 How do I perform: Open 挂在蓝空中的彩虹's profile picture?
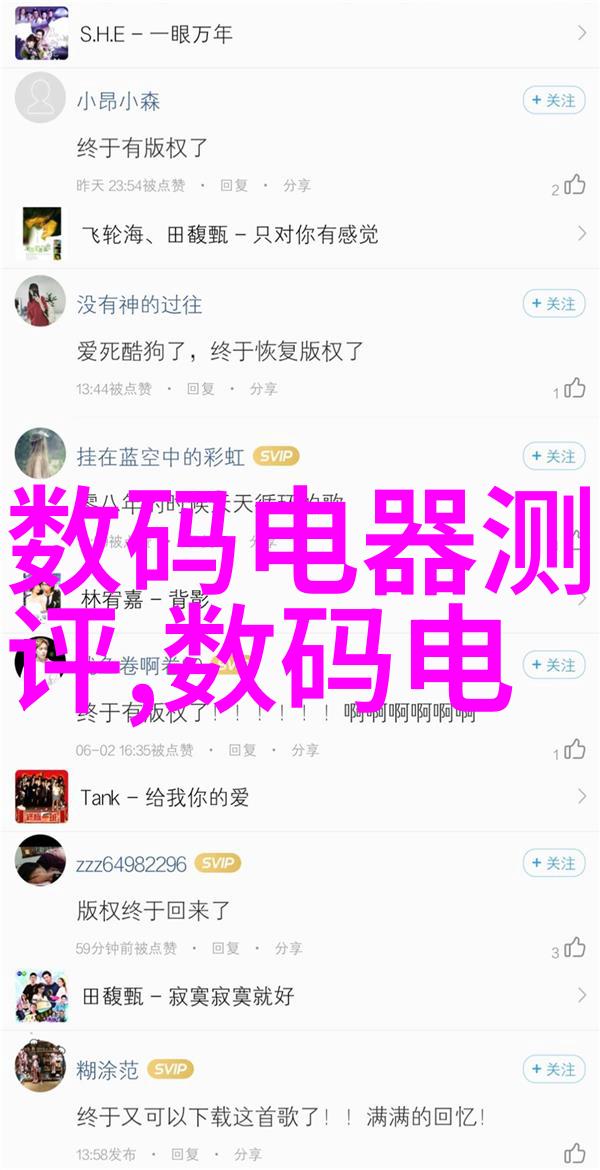[40, 457]
